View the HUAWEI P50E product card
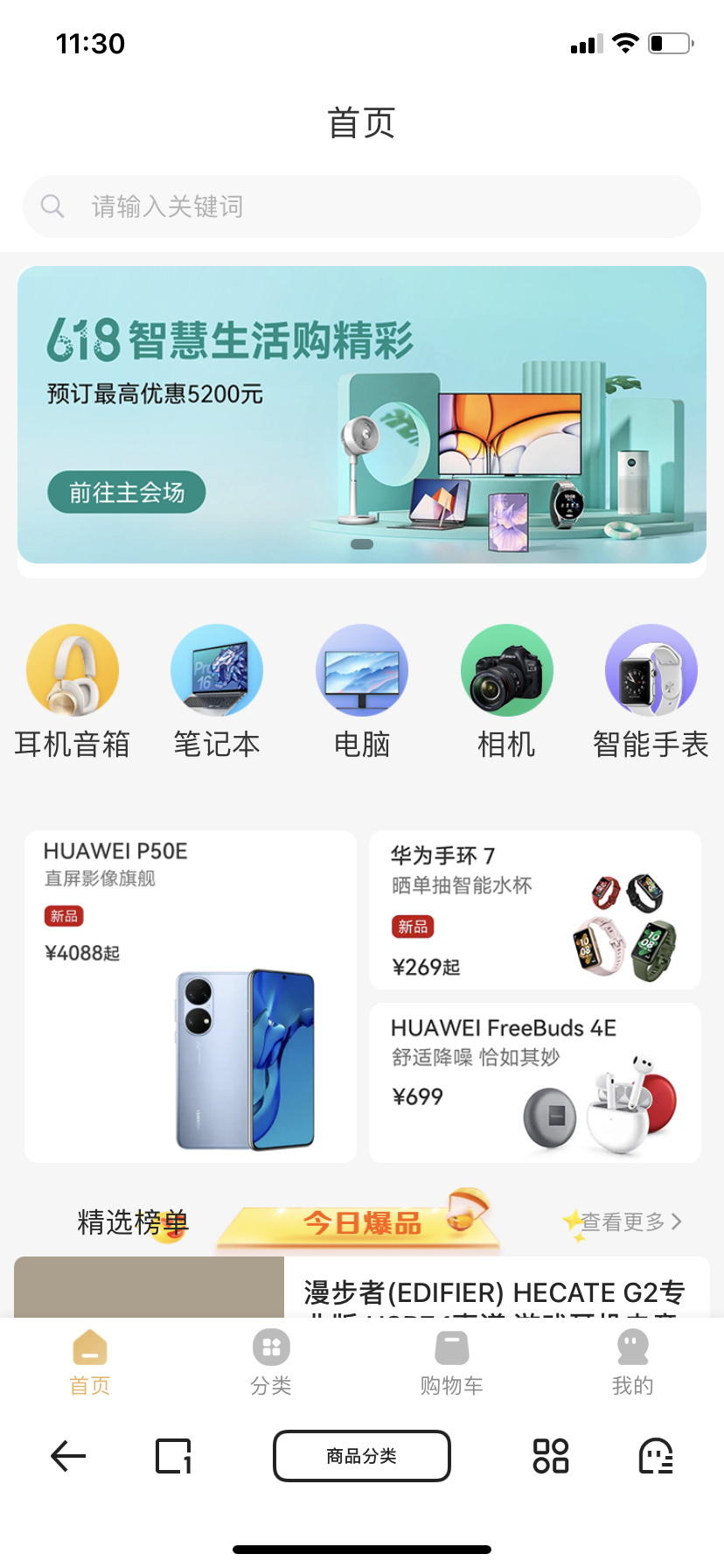 tap(191, 996)
